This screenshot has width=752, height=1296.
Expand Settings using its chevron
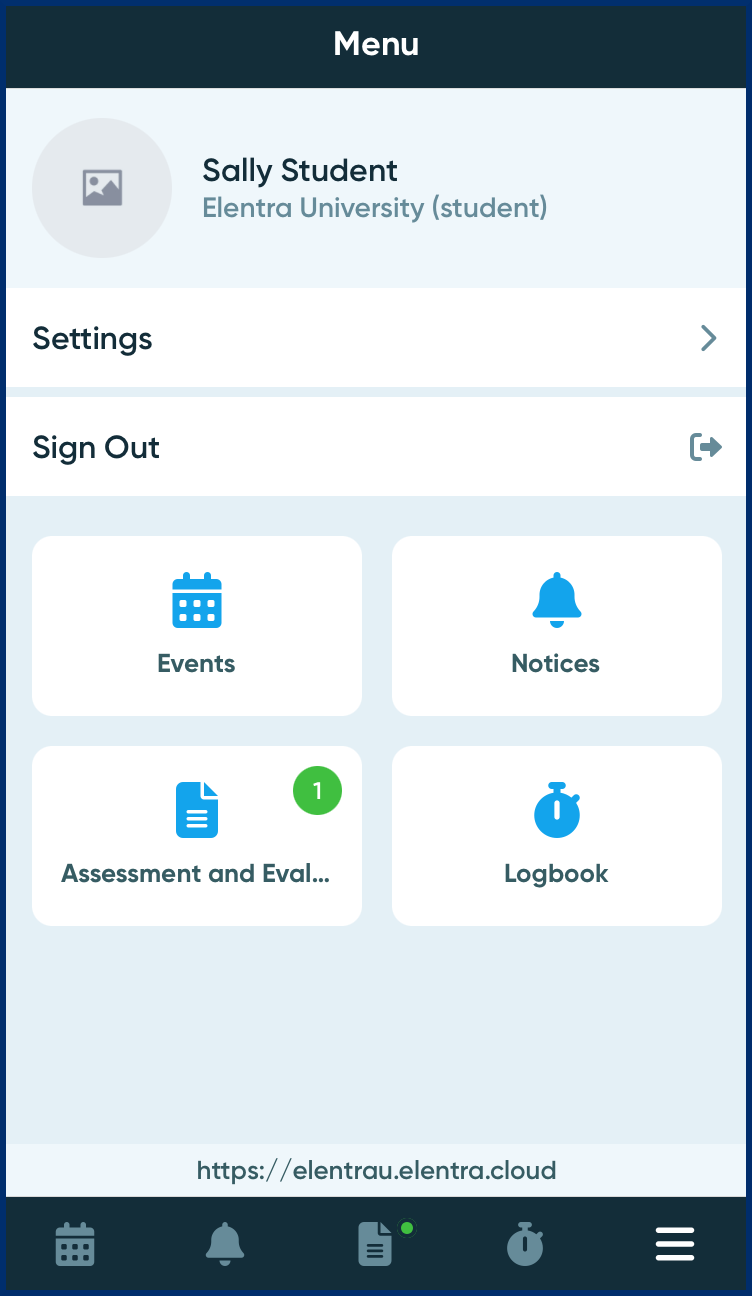(709, 338)
